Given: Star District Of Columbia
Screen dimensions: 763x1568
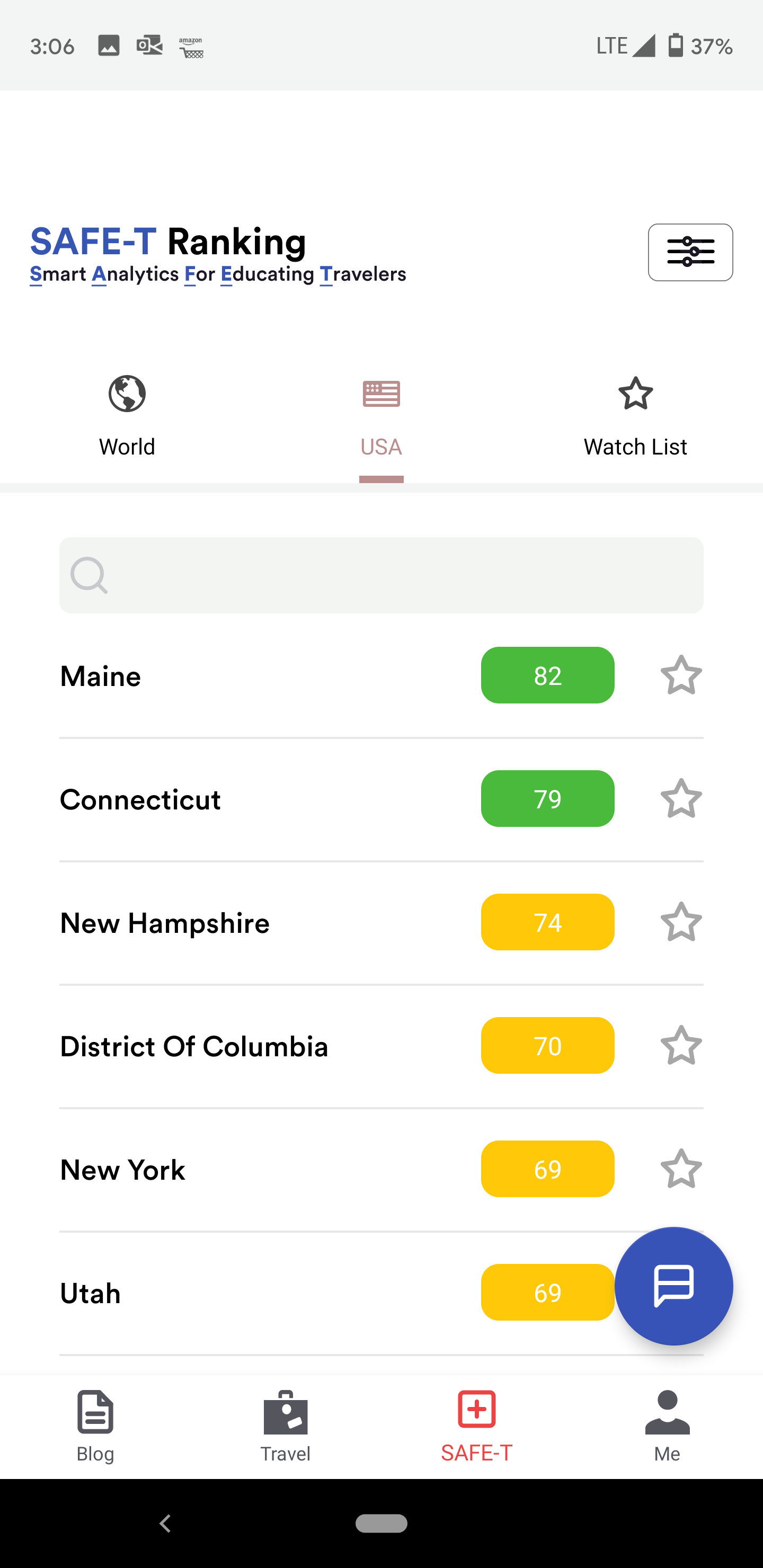Looking at the screenshot, I should (681, 1046).
